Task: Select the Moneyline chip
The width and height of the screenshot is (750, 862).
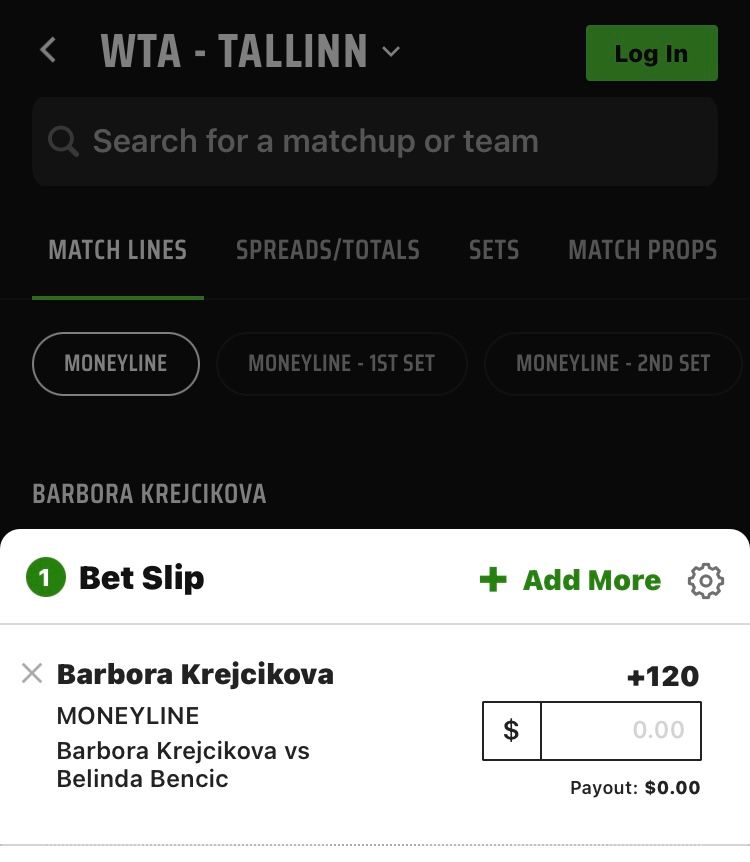Action: pos(116,363)
